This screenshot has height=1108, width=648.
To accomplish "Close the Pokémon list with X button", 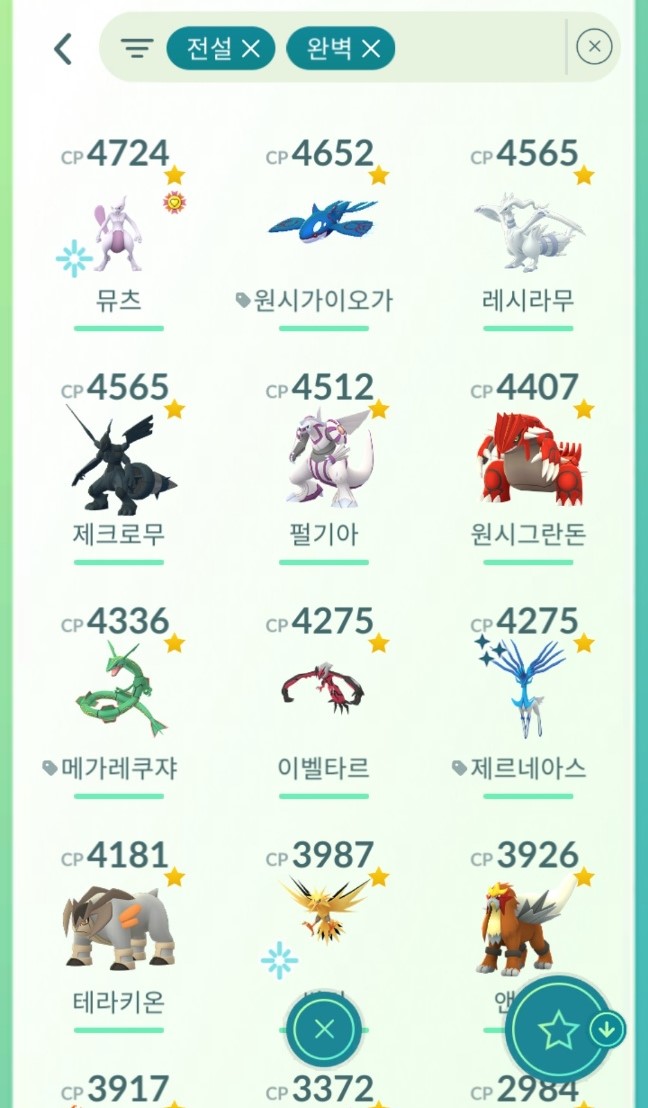I will tap(324, 1030).
